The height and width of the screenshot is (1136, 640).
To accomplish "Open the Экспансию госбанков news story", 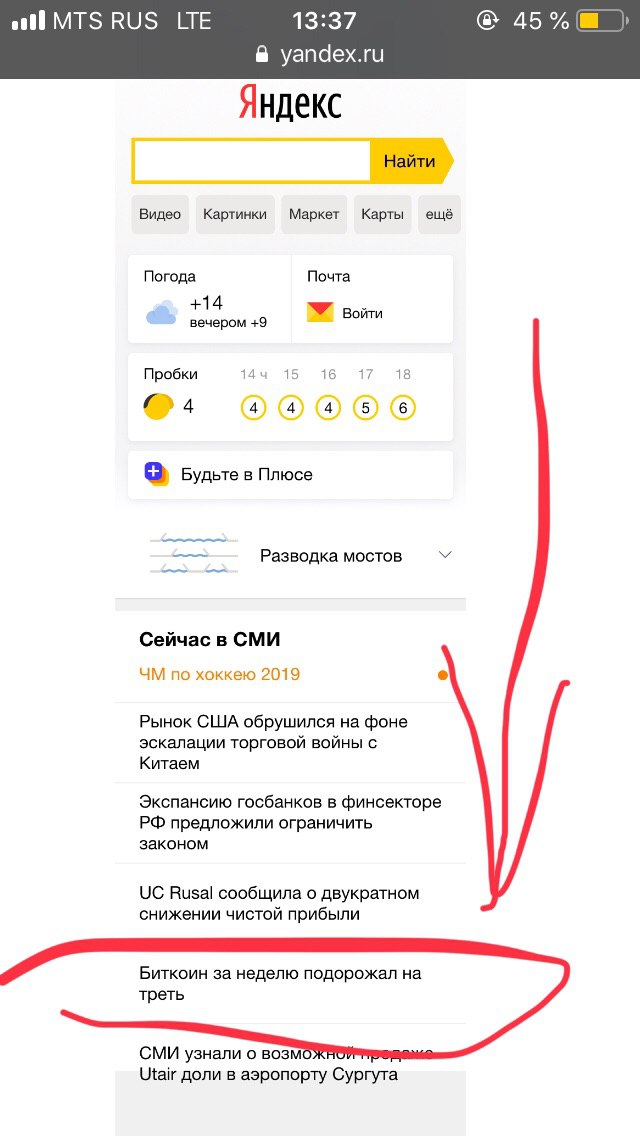I will coord(290,822).
